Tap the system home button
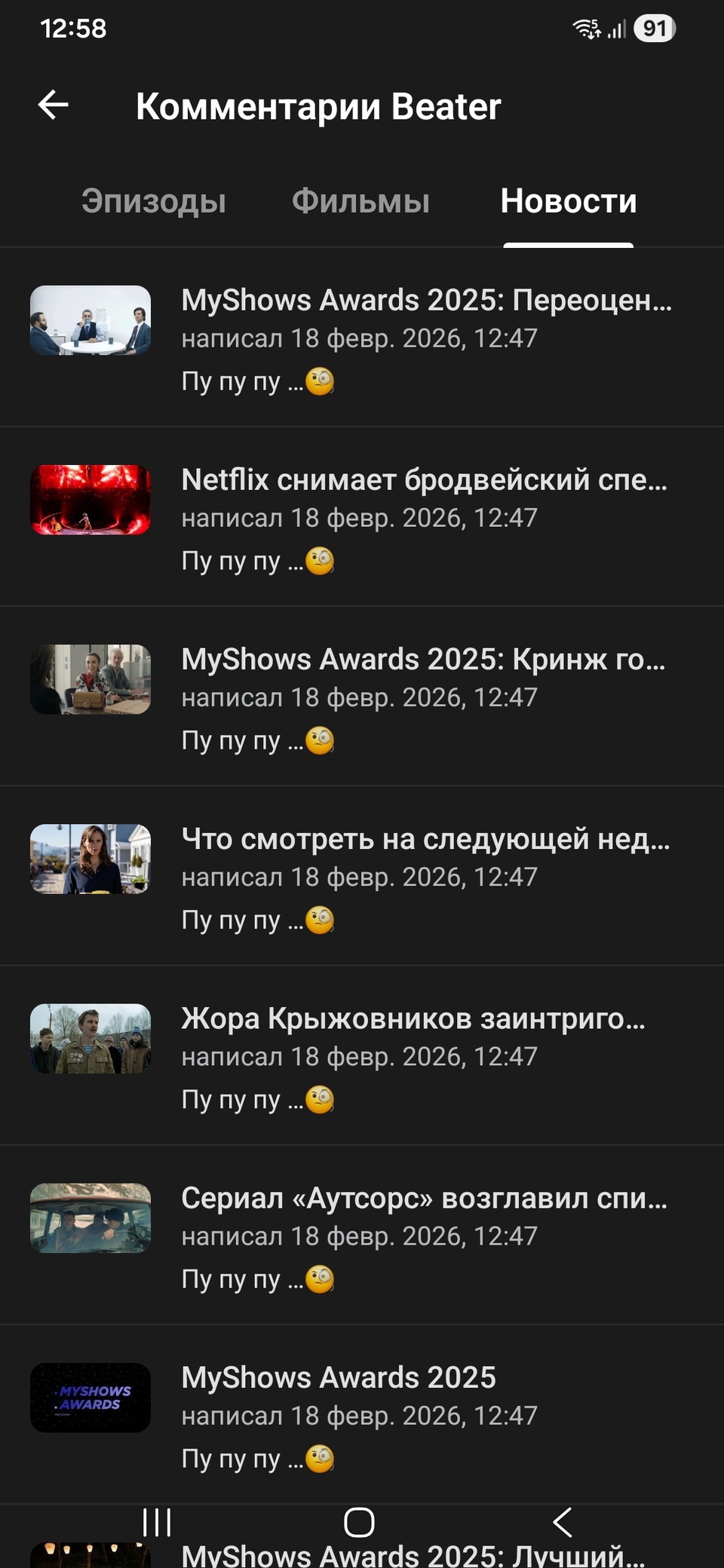 pyautogui.click(x=359, y=1522)
